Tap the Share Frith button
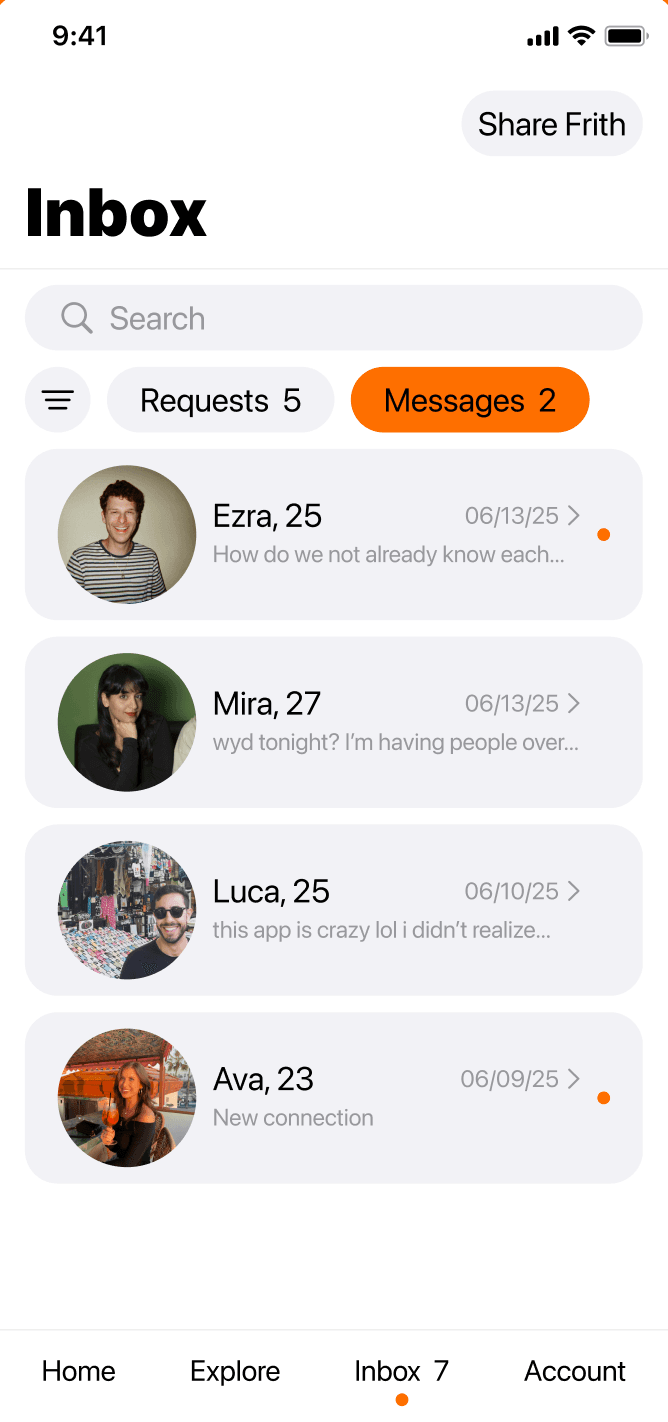 click(551, 124)
